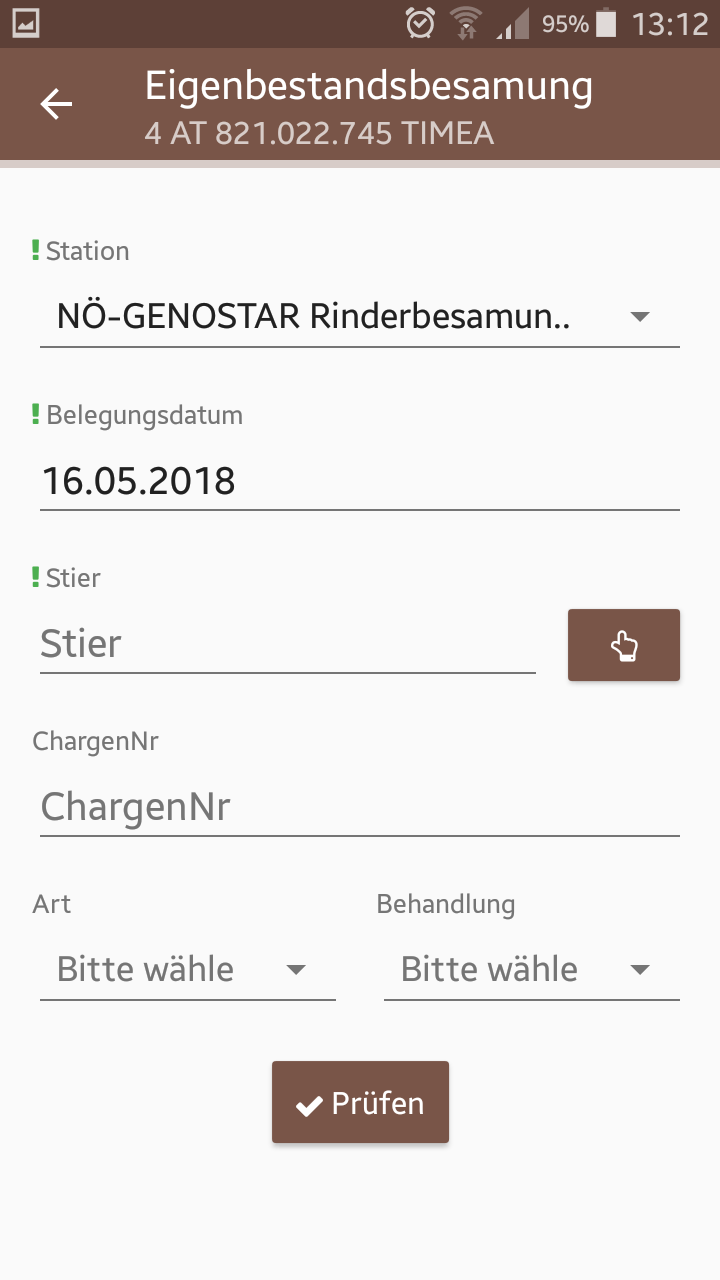Image resolution: width=720 pixels, height=1280 pixels.
Task: Go back using the arrow icon
Action: coord(56,104)
